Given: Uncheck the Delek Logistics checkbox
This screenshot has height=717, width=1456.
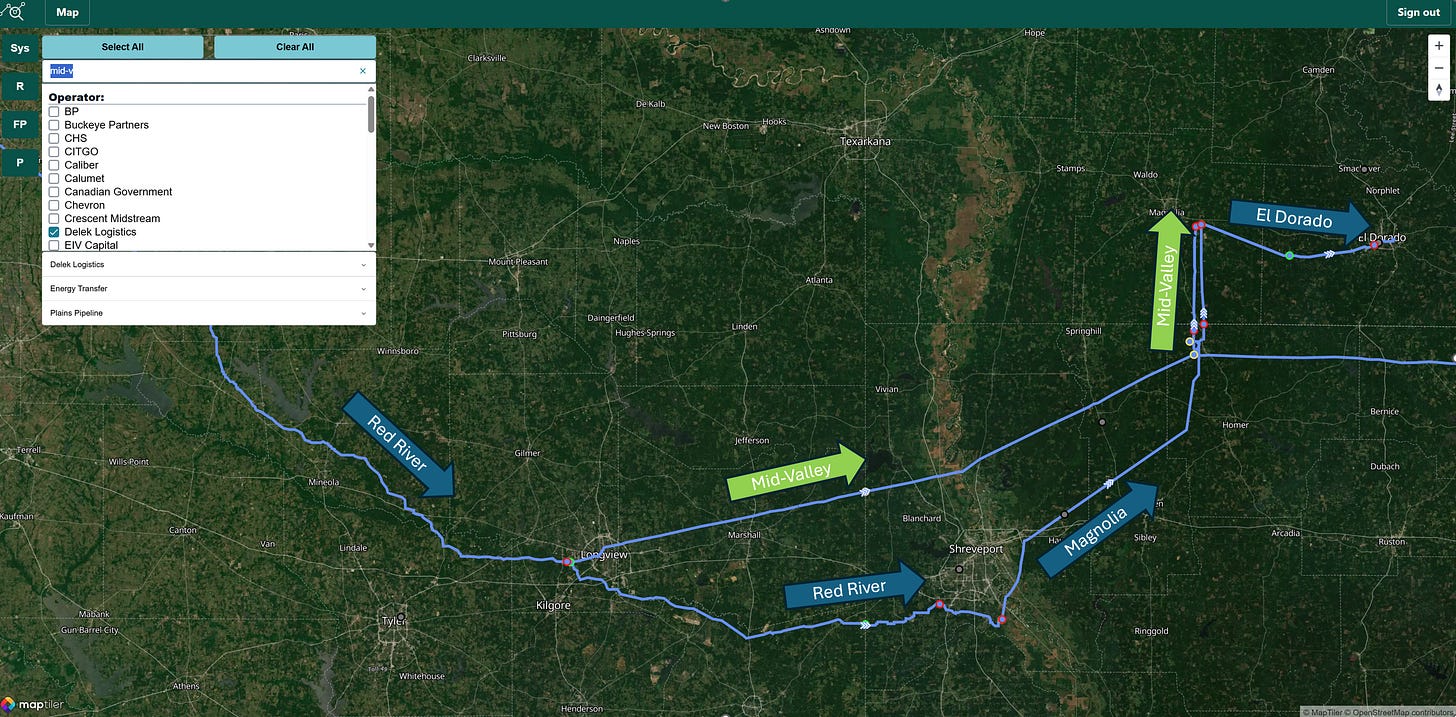Looking at the screenshot, I should pos(54,232).
